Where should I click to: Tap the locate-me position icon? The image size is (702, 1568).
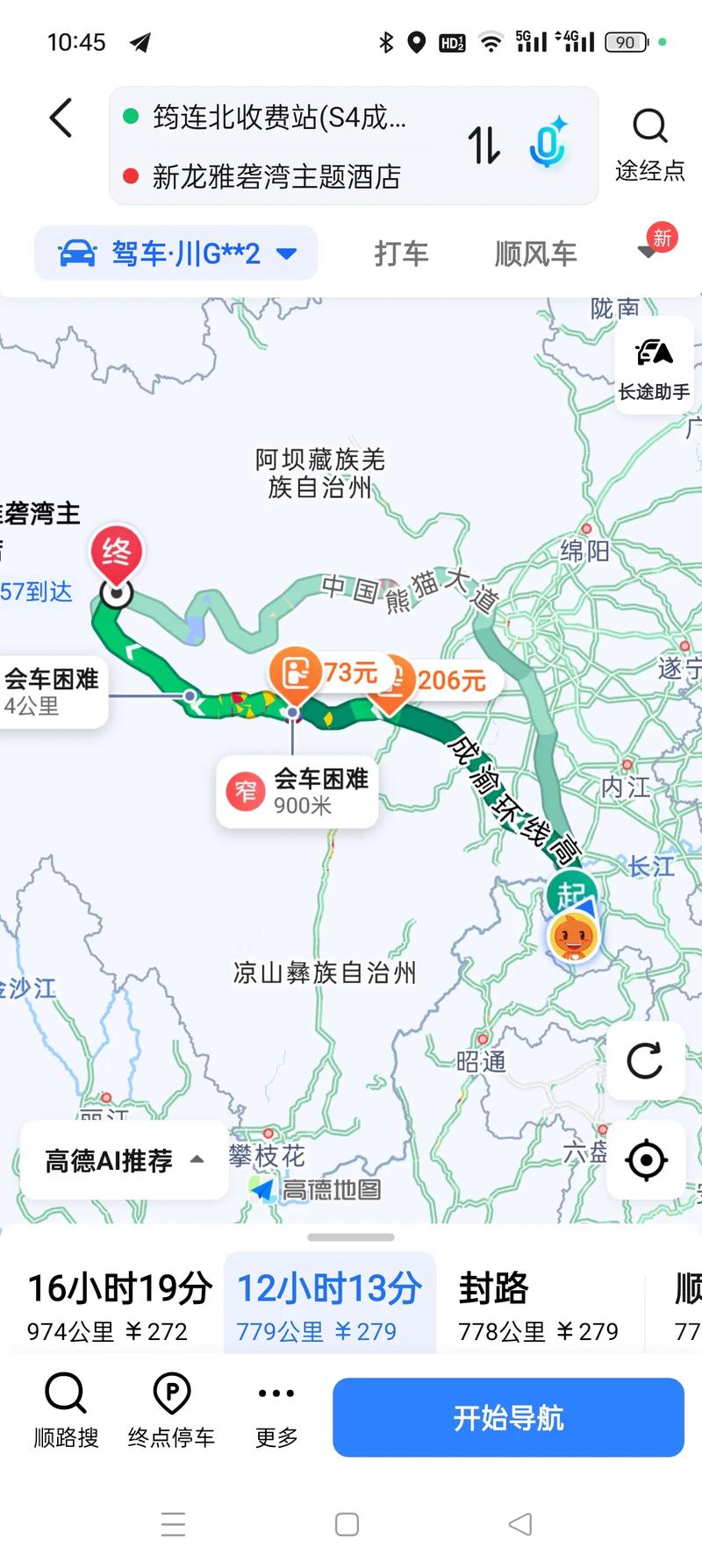click(646, 1160)
